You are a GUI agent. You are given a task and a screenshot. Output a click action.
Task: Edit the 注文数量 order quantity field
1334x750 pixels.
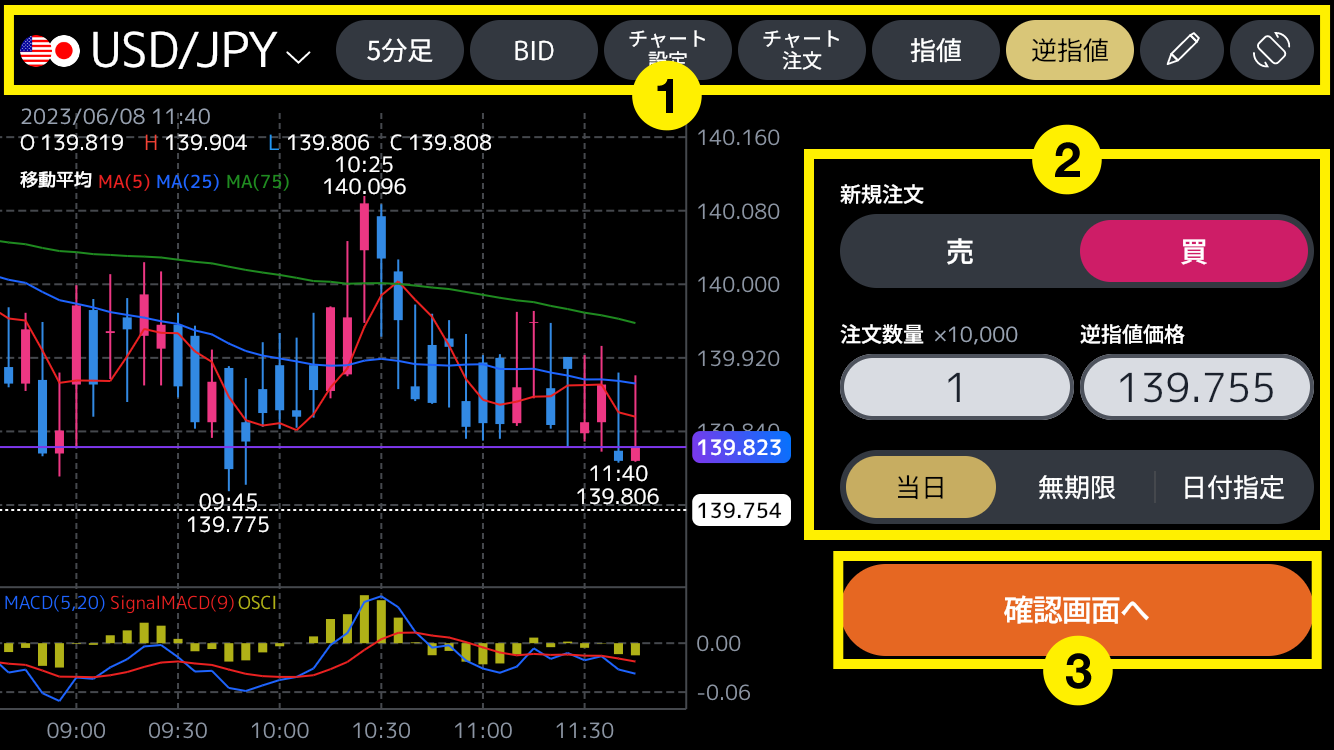point(956,387)
